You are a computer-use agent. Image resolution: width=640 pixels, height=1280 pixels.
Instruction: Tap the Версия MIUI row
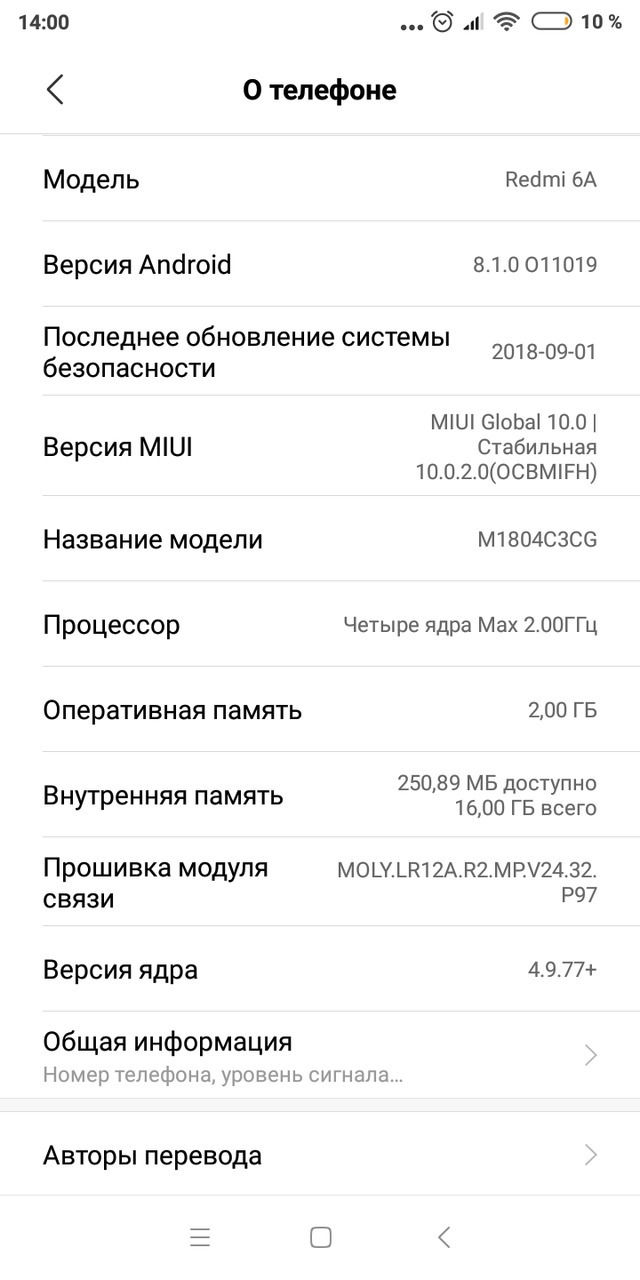pyautogui.click(x=320, y=447)
